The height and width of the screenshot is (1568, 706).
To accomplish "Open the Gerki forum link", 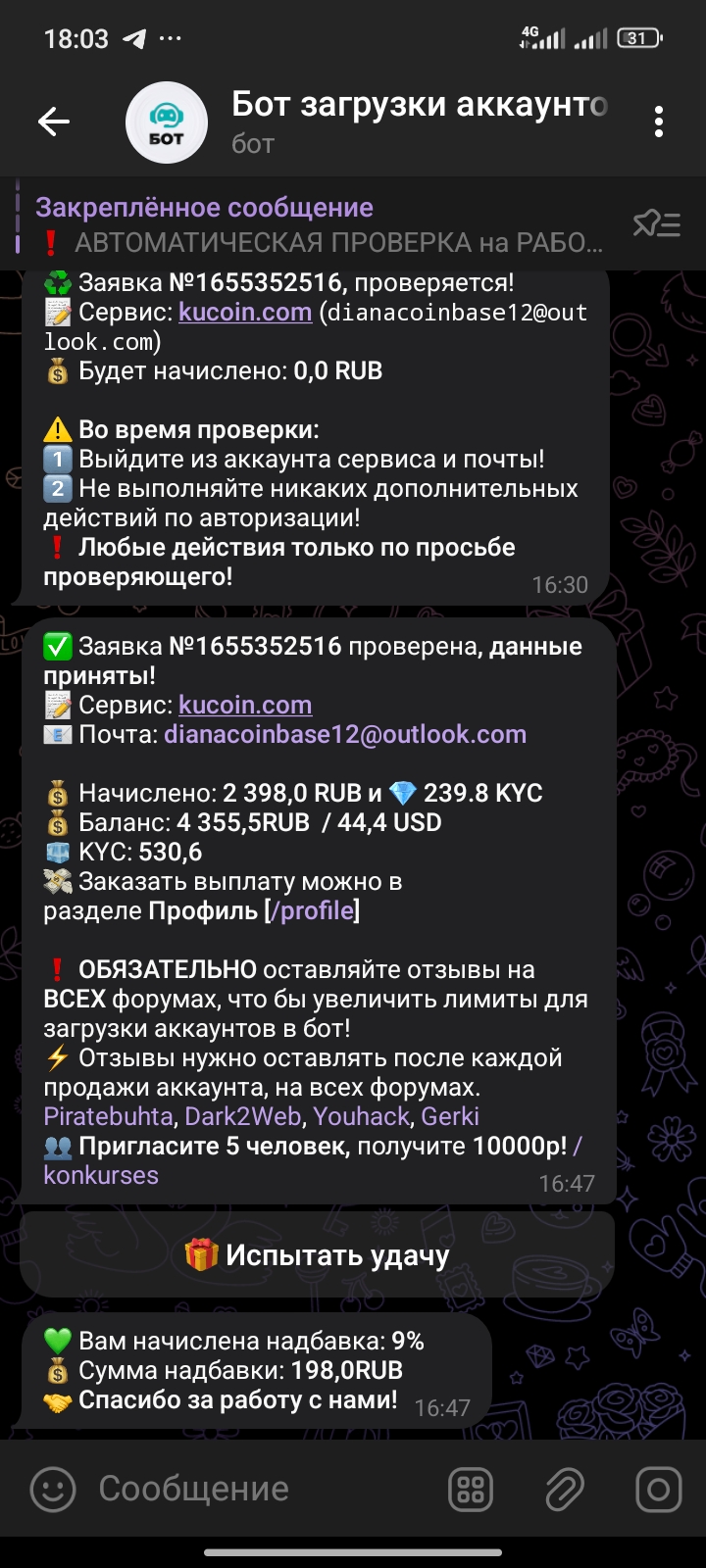I will pos(450,1116).
